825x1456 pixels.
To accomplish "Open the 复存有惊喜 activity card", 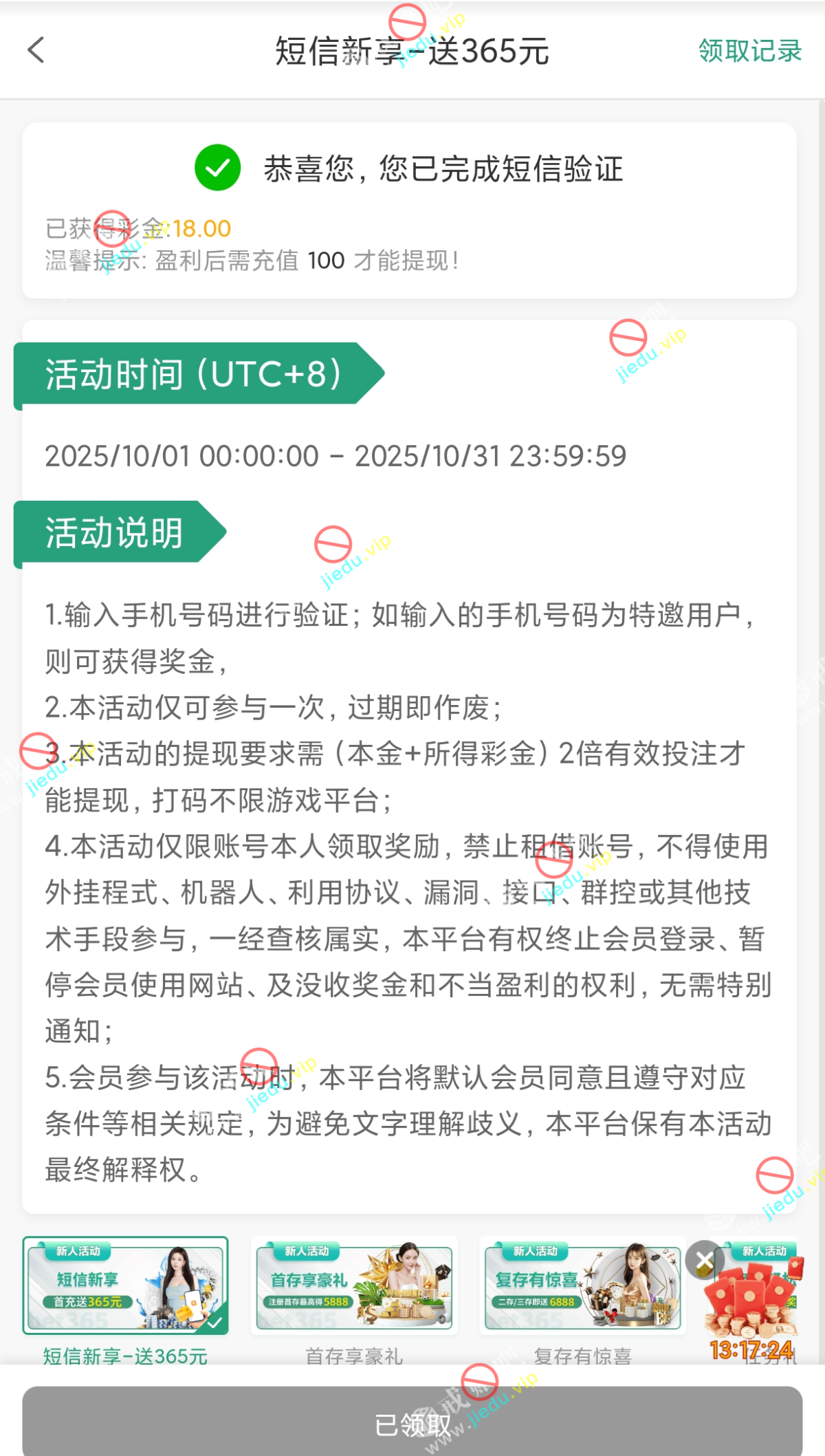I will point(582,1285).
